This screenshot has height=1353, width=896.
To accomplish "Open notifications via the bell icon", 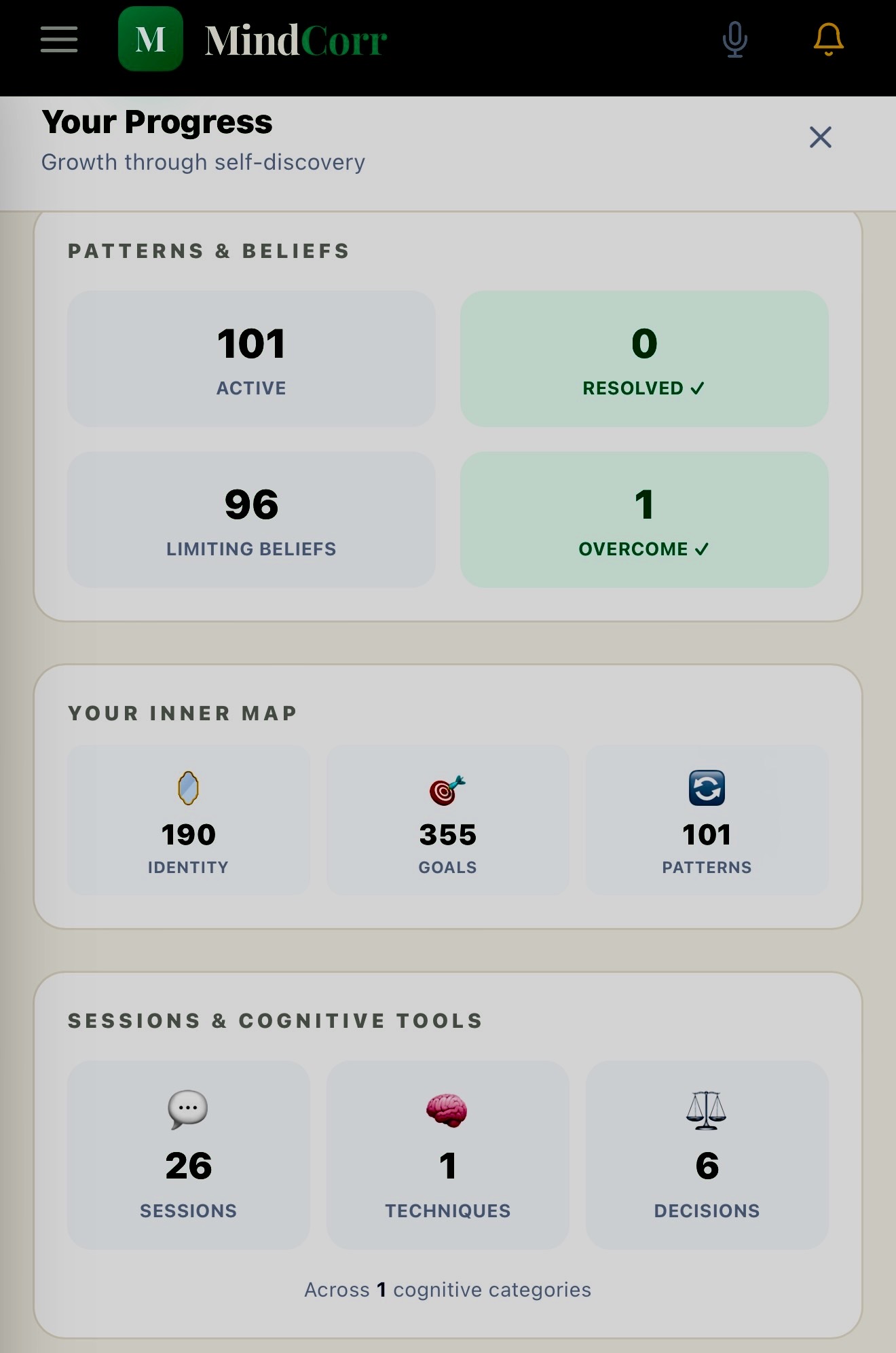I will coord(827,39).
